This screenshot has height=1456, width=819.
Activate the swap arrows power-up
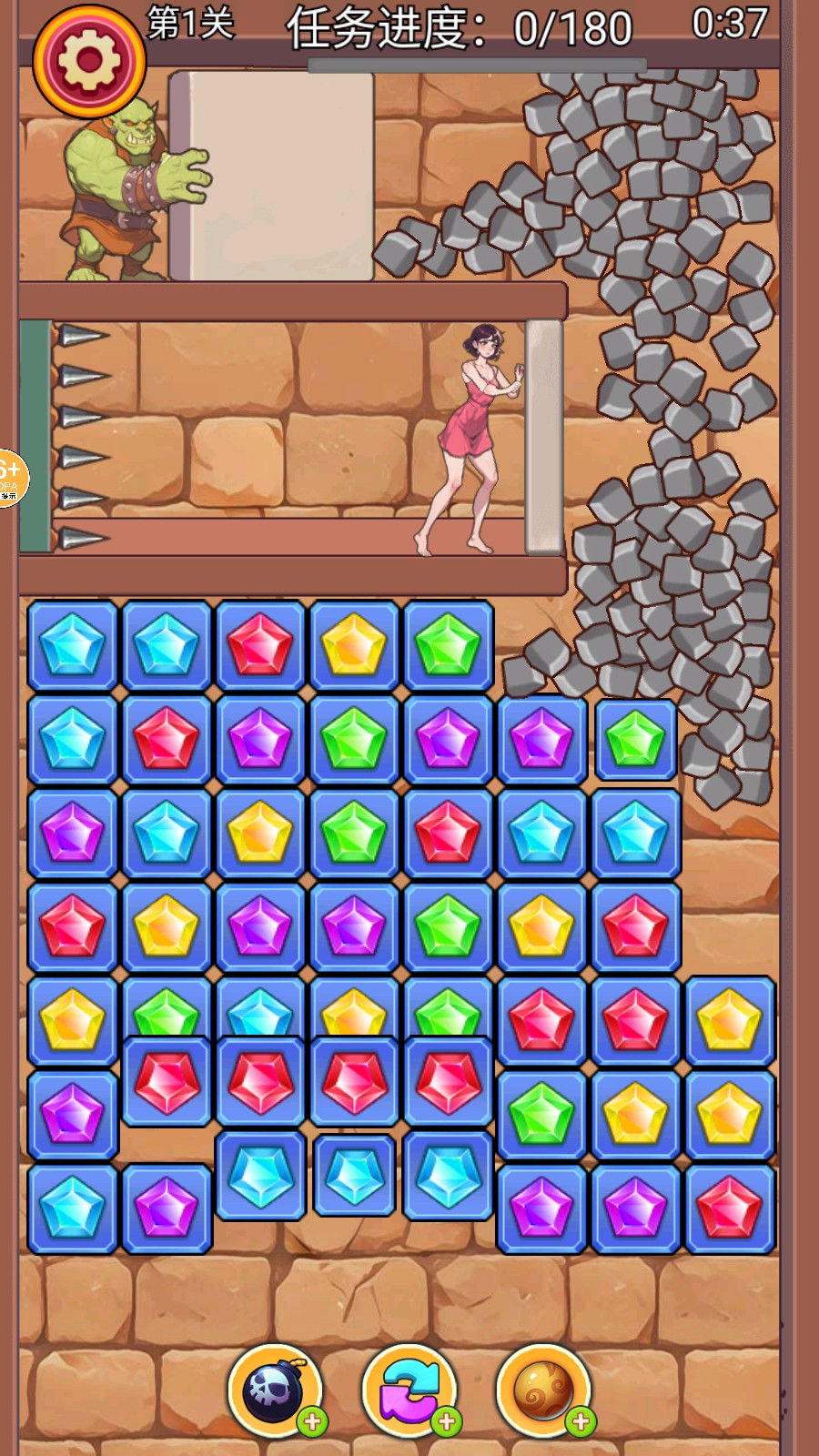(409, 1390)
